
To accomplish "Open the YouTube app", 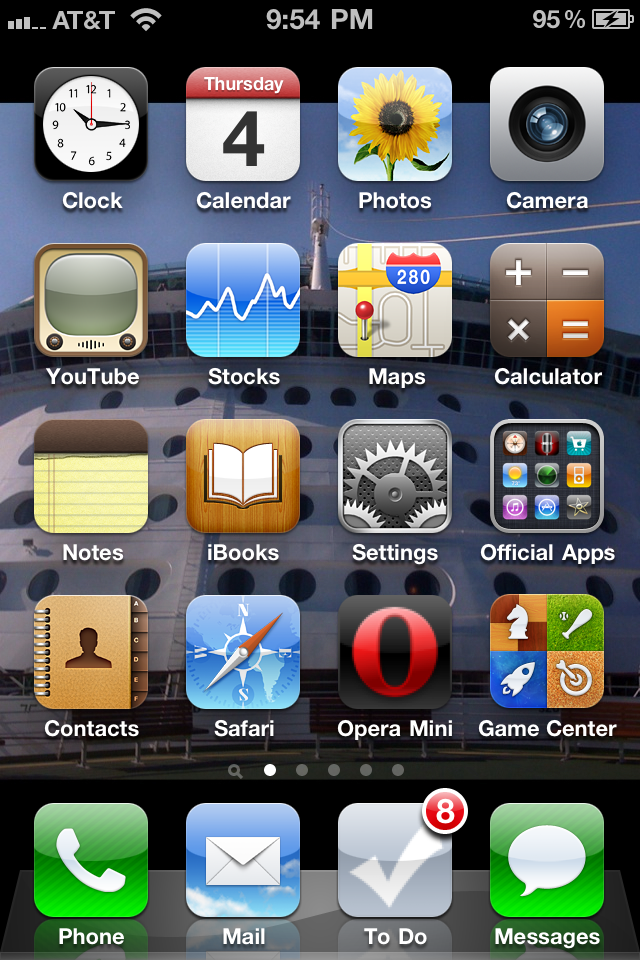I will point(91,300).
